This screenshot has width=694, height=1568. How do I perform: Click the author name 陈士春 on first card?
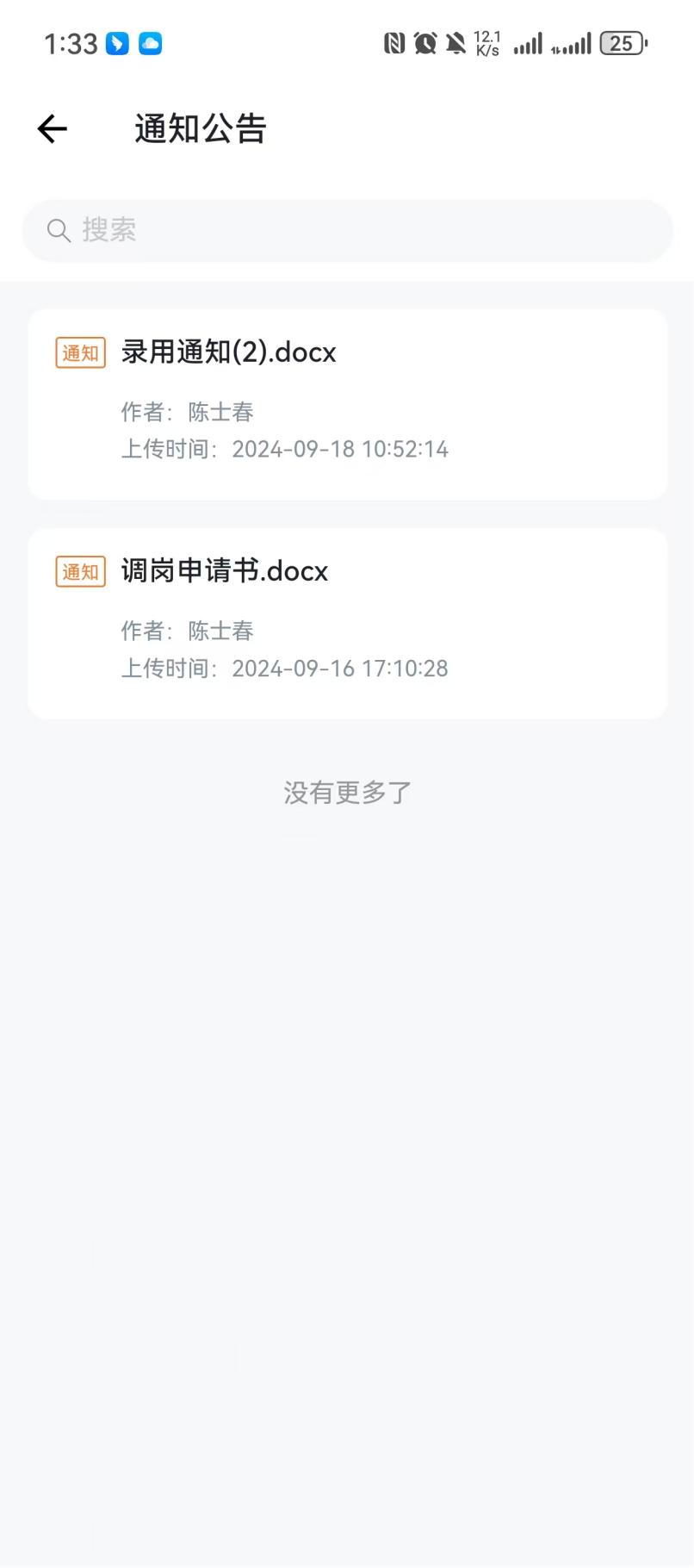tap(220, 413)
